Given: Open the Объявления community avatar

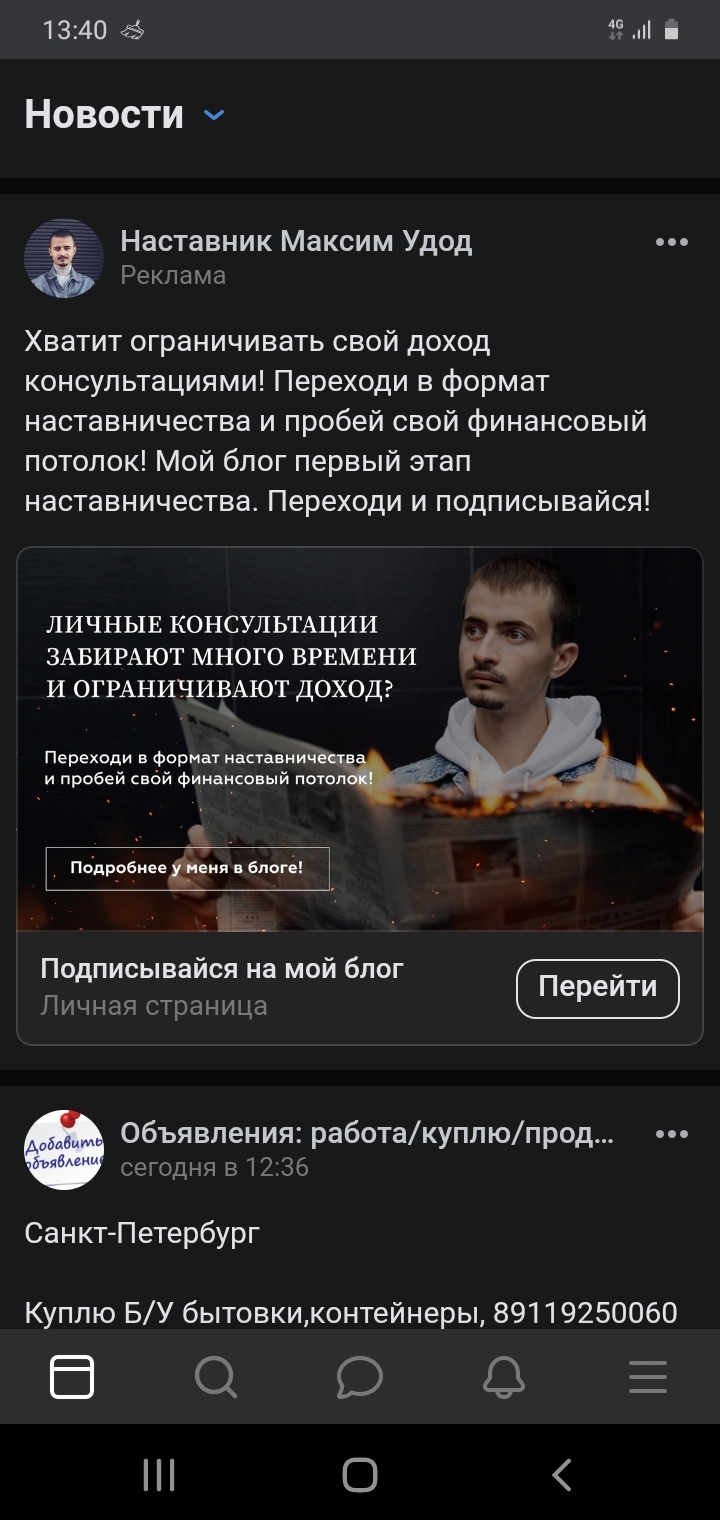Looking at the screenshot, I should pyautogui.click(x=64, y=1150).
